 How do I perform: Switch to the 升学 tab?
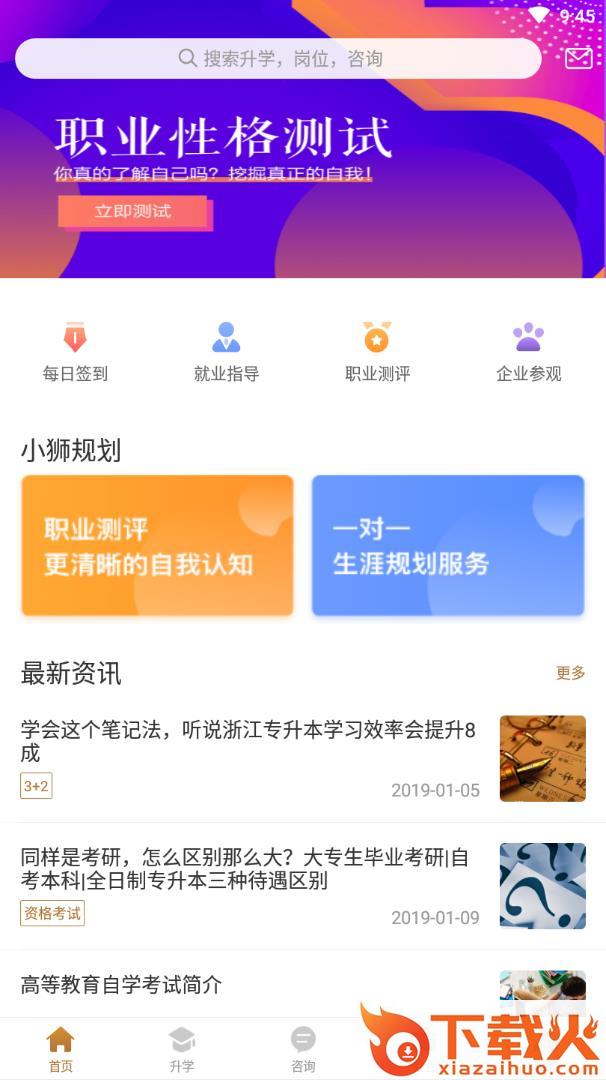coord(182,1048)
